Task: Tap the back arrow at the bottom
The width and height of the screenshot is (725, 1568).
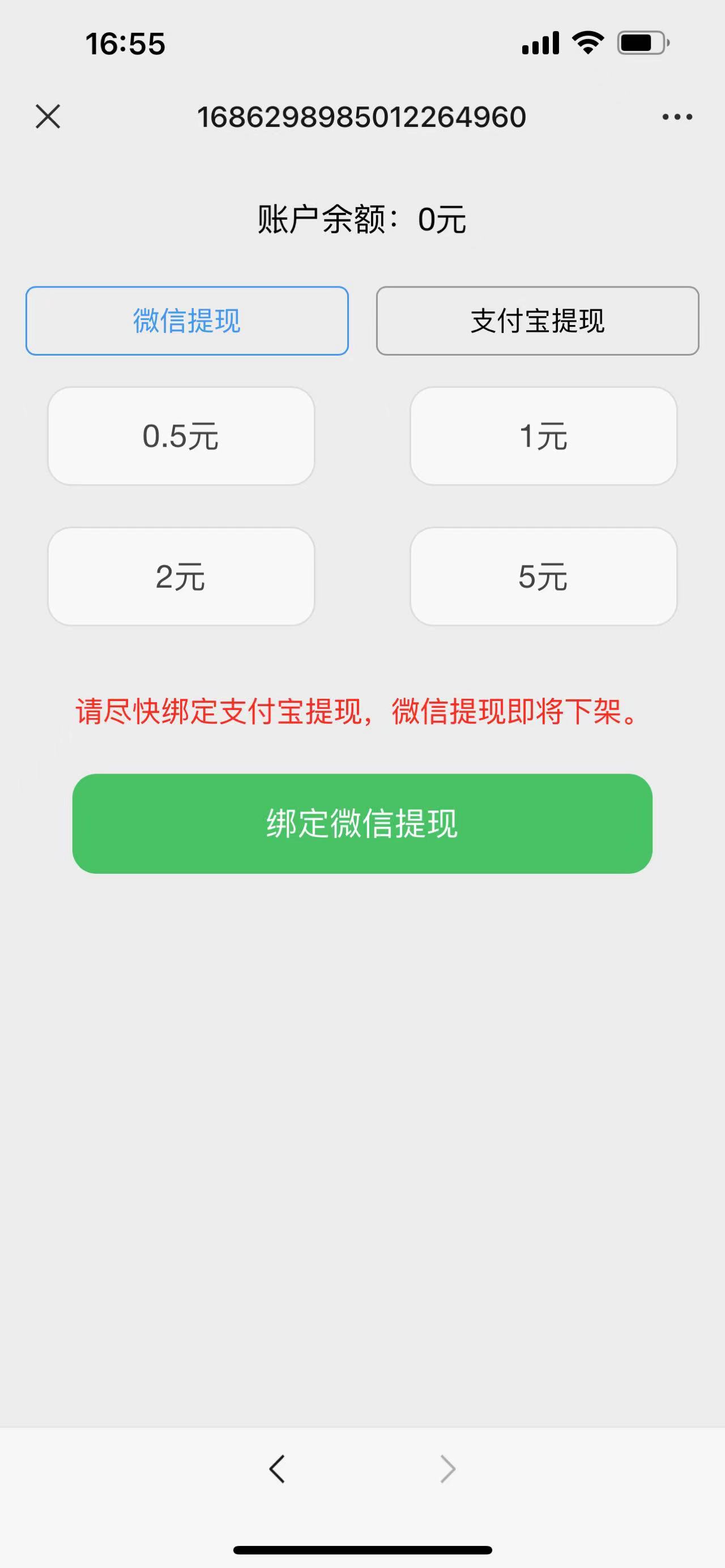Action: pos(277,1469)
